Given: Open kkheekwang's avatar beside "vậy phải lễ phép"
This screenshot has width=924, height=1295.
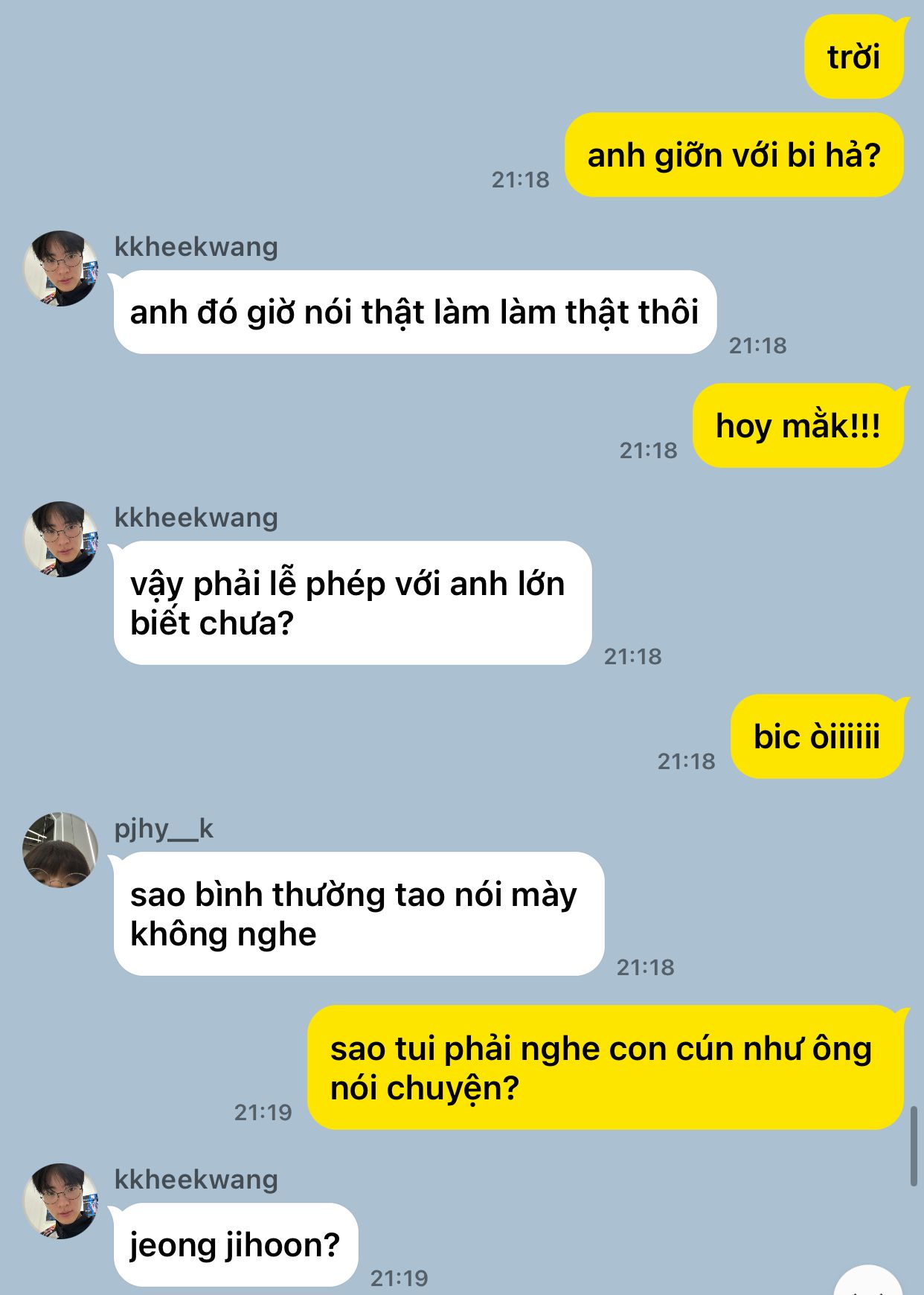Looking at the screenshot, I should click(61, 539).
